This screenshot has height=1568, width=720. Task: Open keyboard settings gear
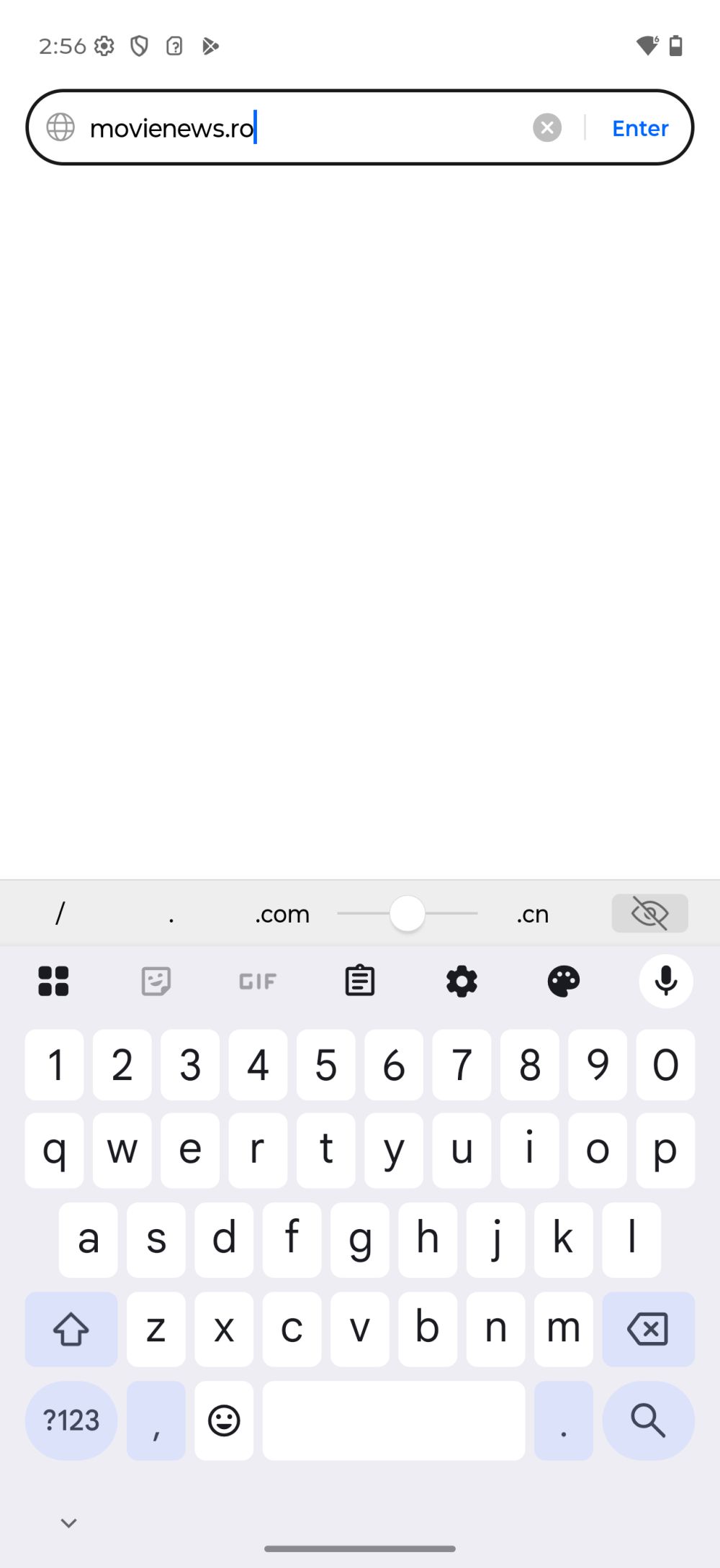(462, 981)
